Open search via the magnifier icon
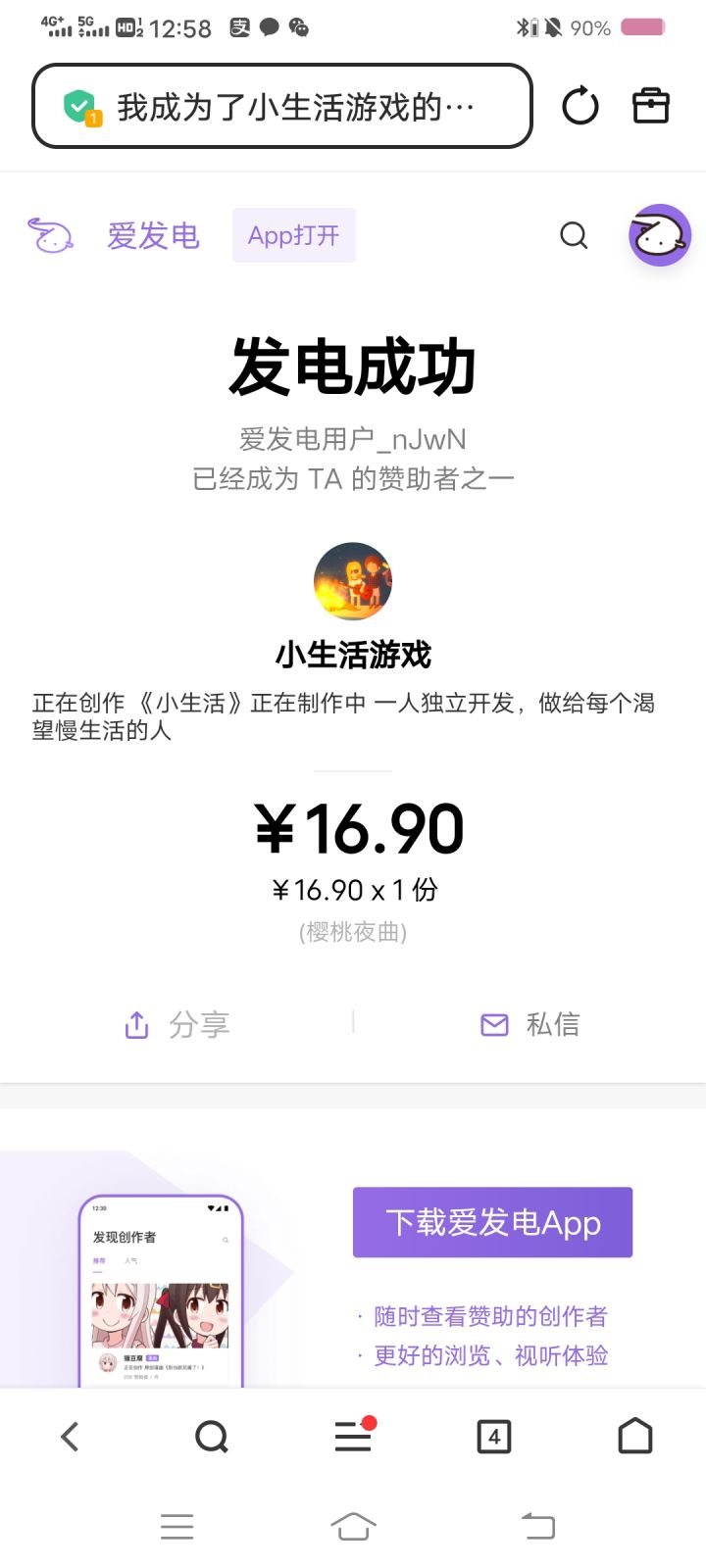The width and height of the screenshot is (706, 1568). [574, 235]
